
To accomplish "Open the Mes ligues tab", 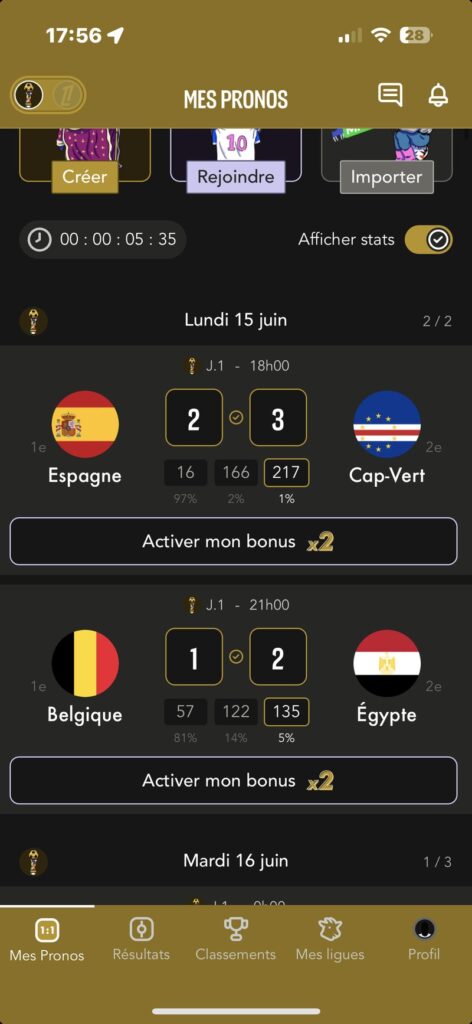I will (x=330, y=939).
